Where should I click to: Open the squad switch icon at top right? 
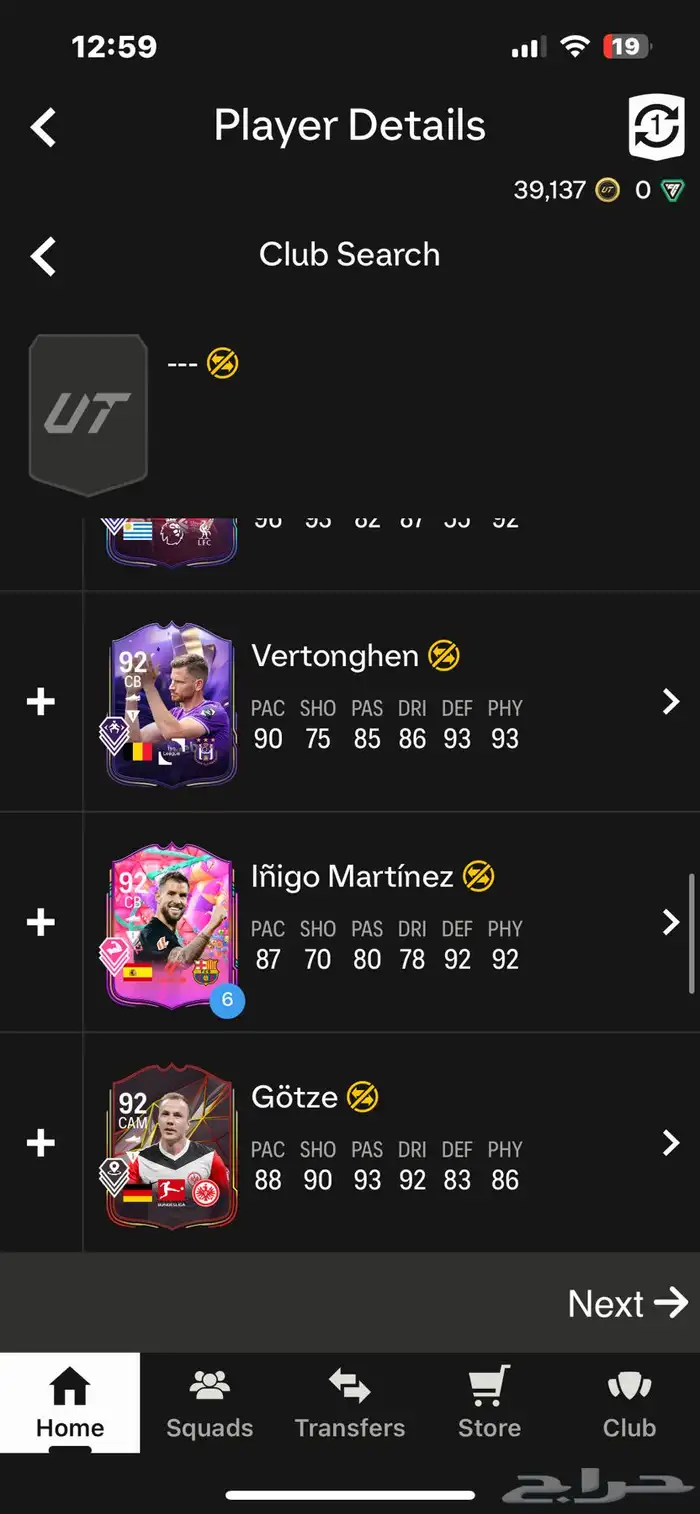tap(655, 127)
